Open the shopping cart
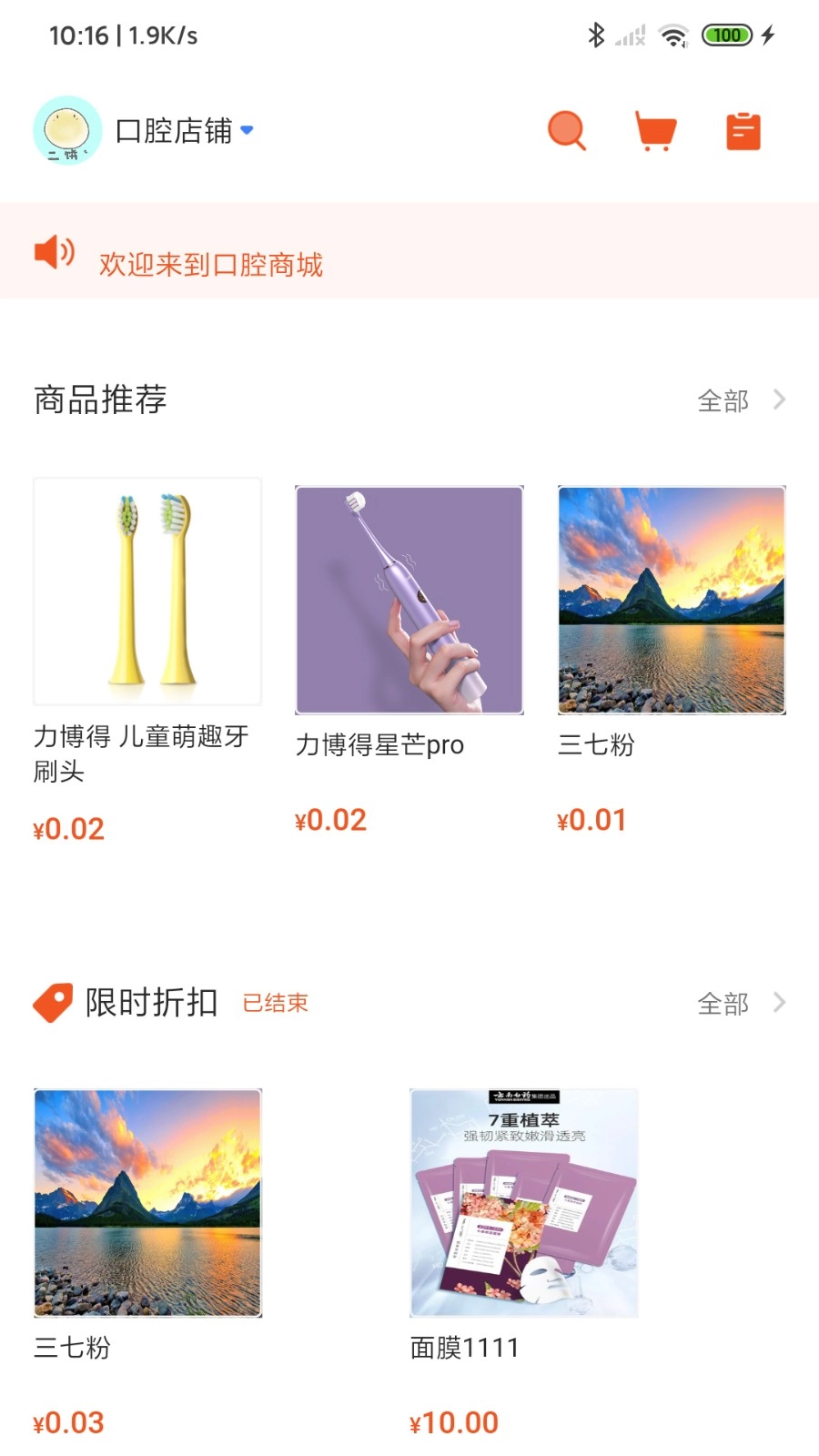Image resolution: width=819 pixels, height=1456 pixels. click(655, 131)
